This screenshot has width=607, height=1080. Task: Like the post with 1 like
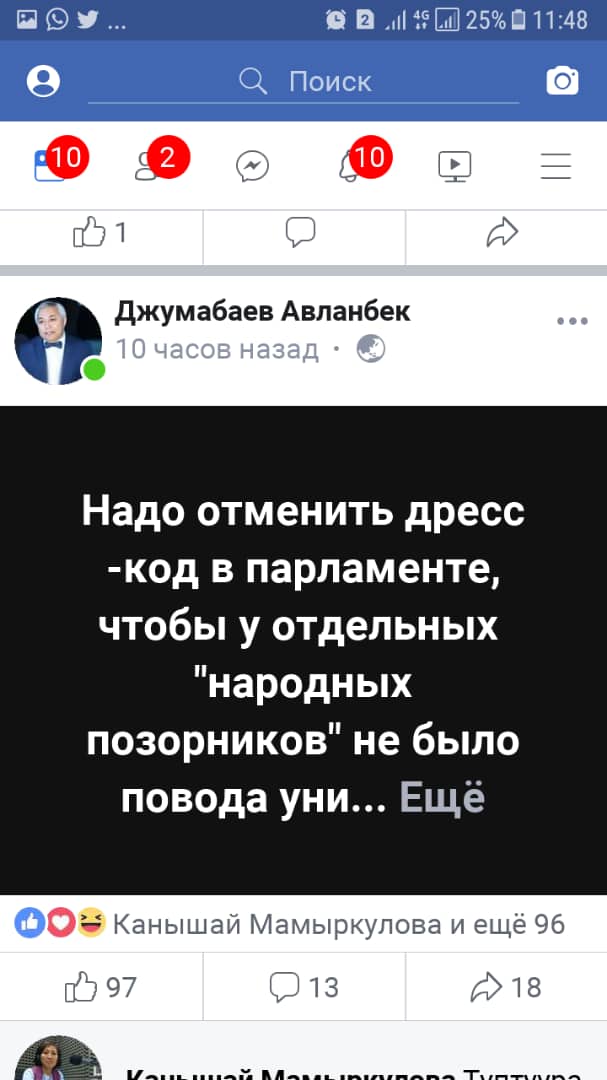100,233
